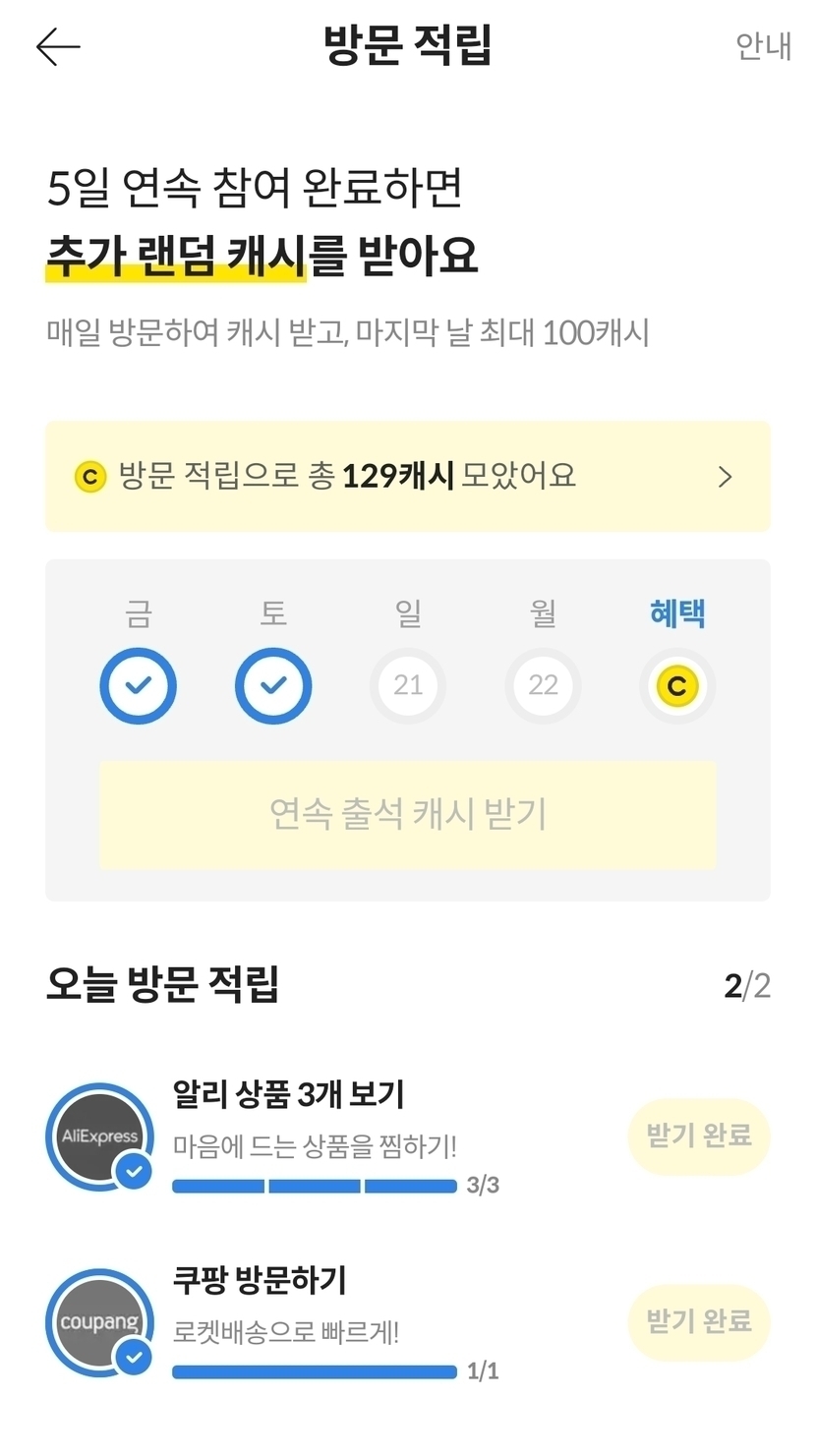Tap 받기 완료 for 쿠팡 방문하기
Image resolution: width=816 pixels, height=1456 pixels.
click(x=699, y=1322)
